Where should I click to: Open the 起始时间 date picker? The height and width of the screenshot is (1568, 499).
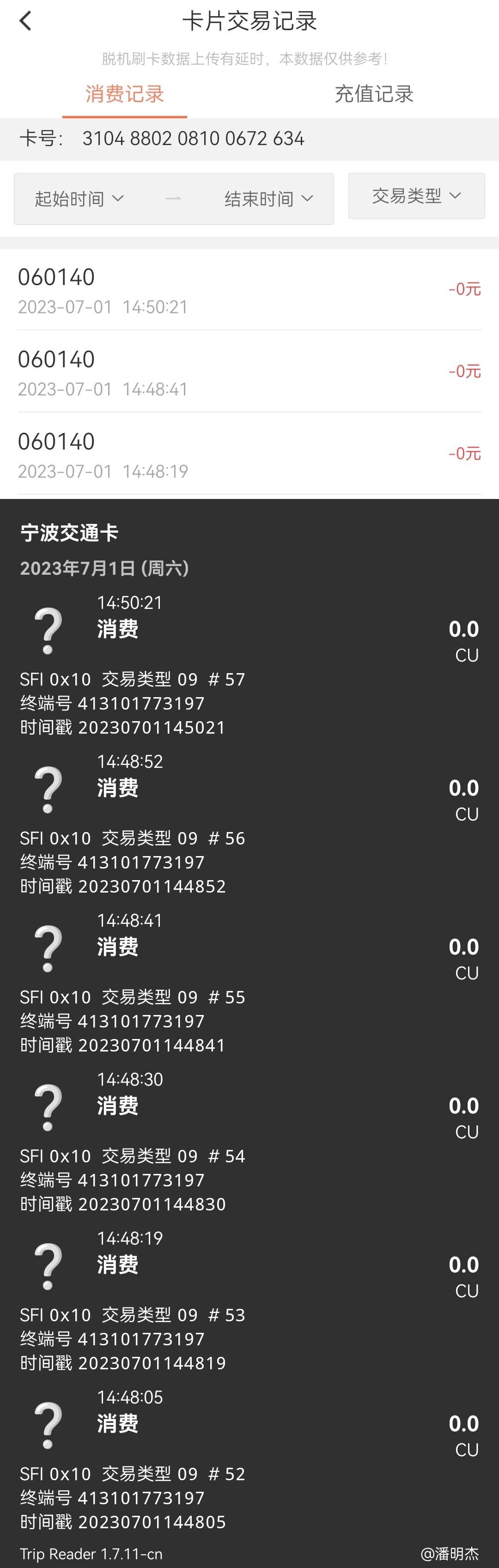(x=80, y=199)
